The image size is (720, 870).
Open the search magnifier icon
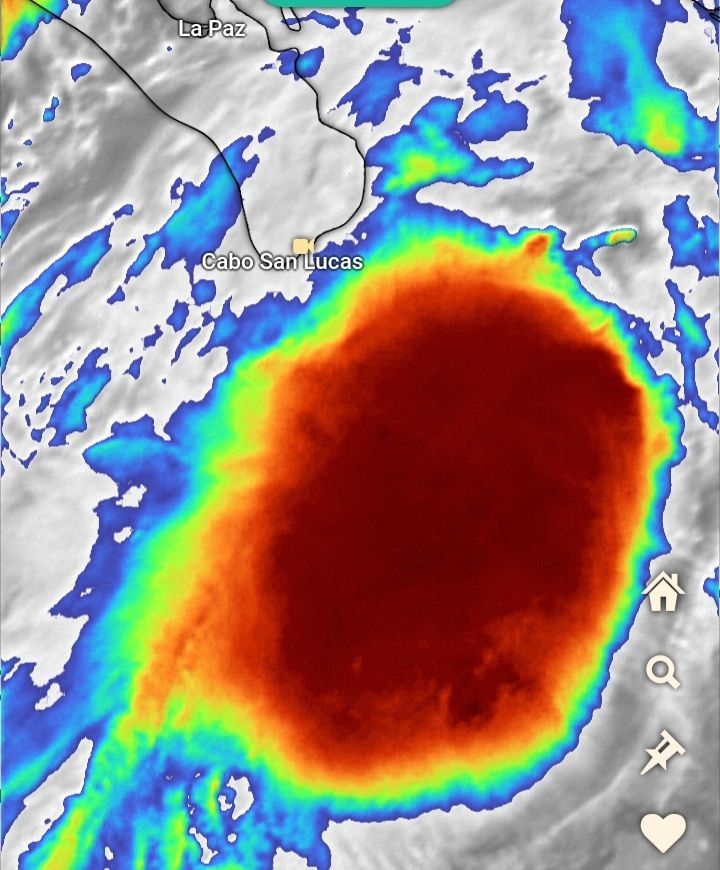(662, 672)
